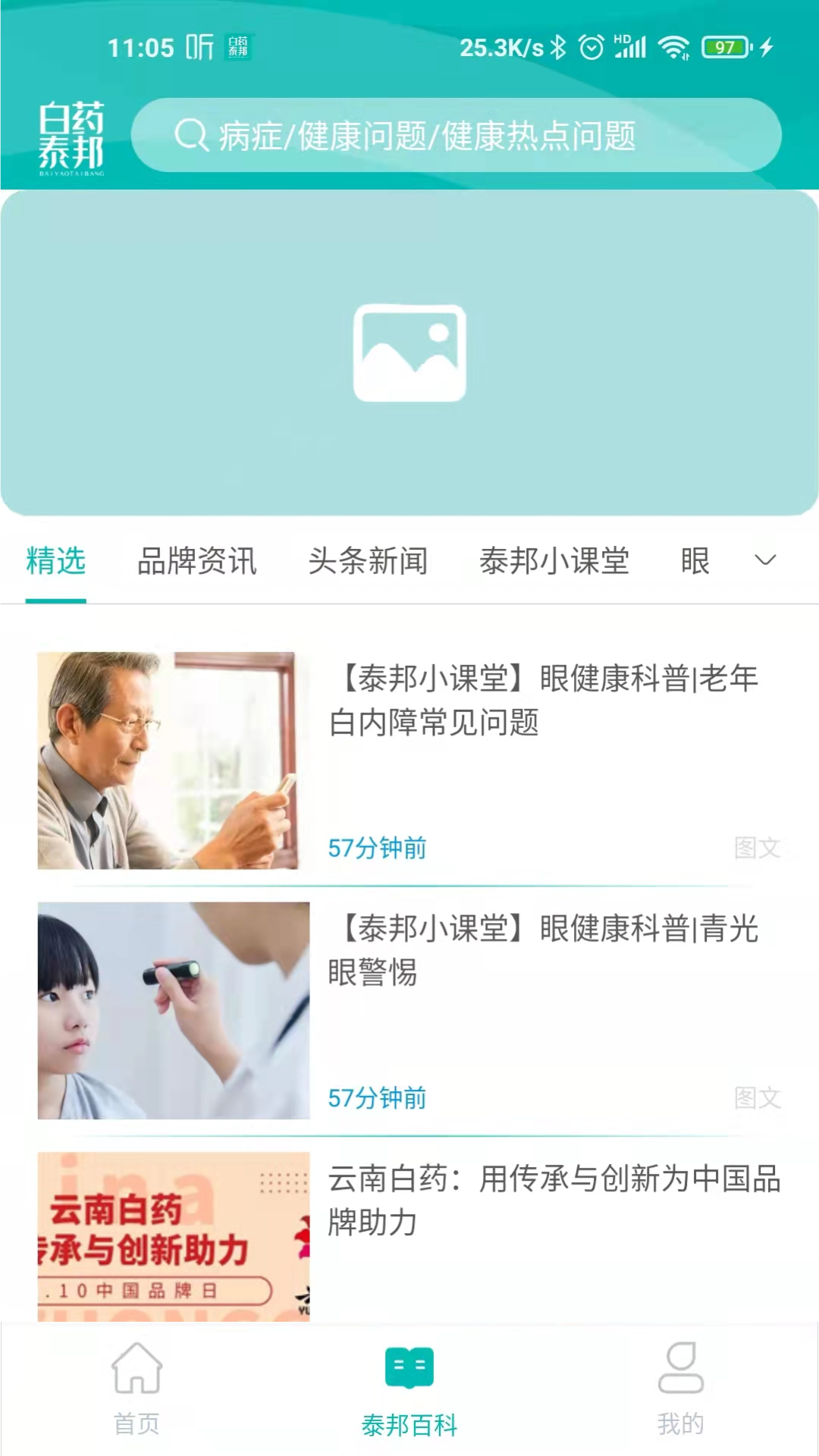Open the article on 青光眼警惕

[409, 1010]
